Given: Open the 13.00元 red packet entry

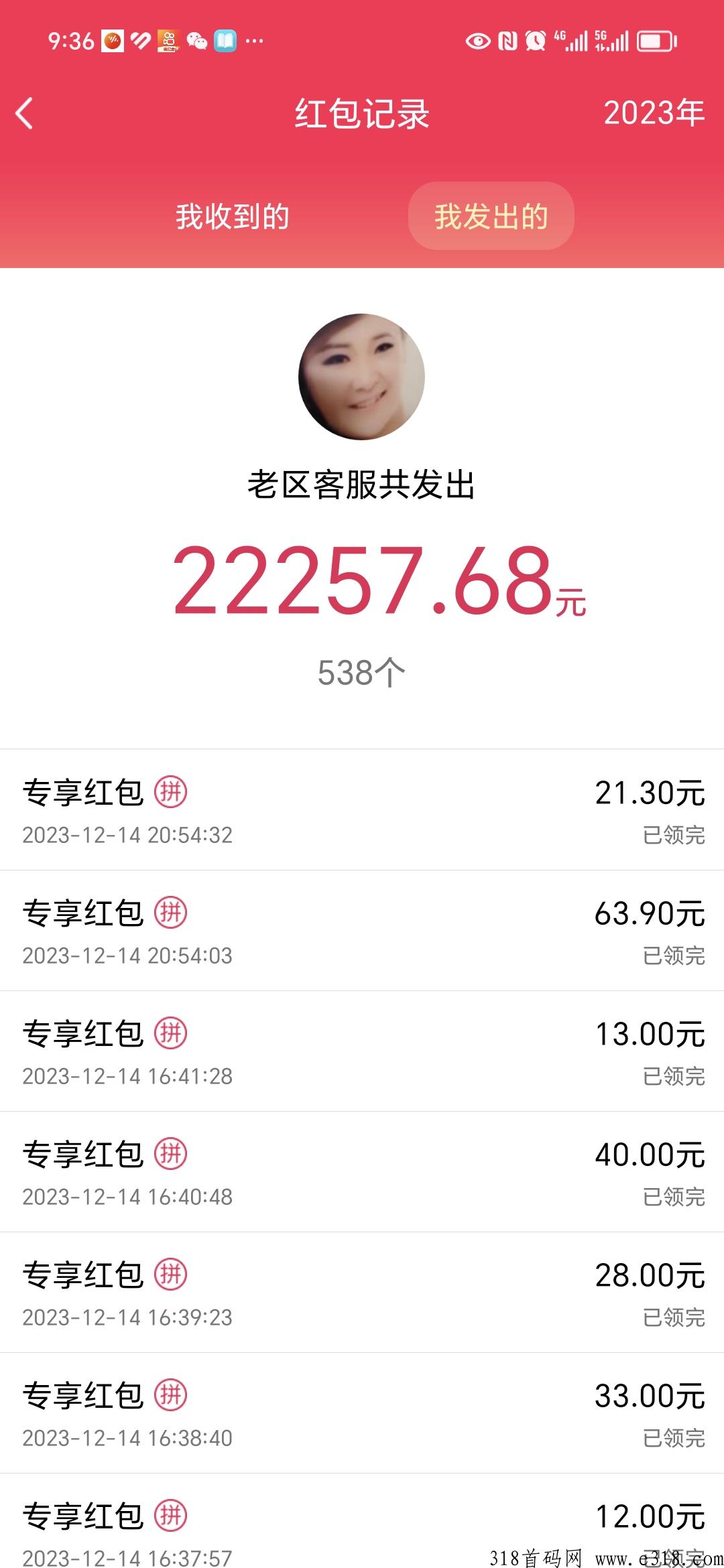Looking at the screenshot, I should point(362,1052).
